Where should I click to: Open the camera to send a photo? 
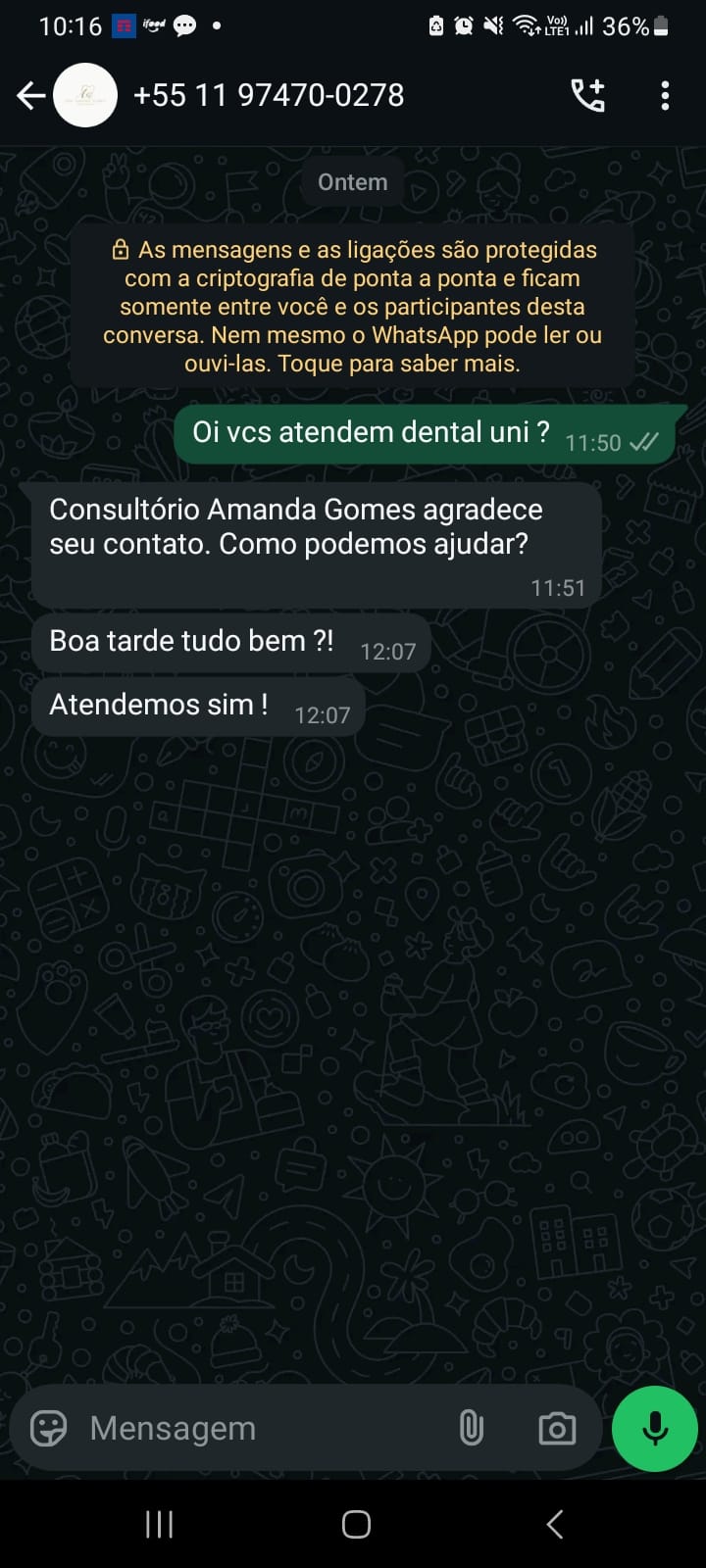point(557,1428)
